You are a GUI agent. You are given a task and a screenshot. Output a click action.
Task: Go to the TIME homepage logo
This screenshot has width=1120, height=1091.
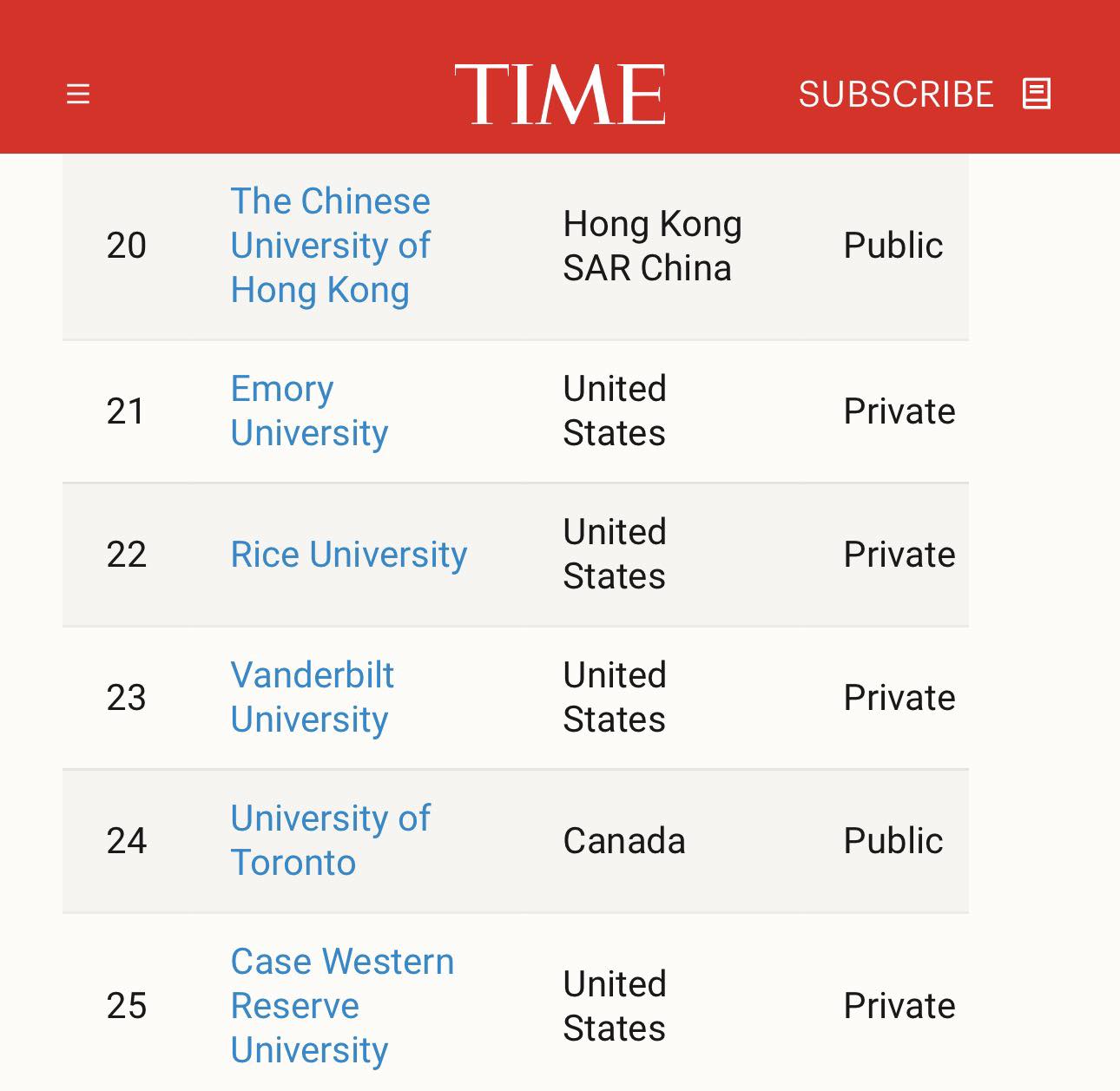click(560, 94)
